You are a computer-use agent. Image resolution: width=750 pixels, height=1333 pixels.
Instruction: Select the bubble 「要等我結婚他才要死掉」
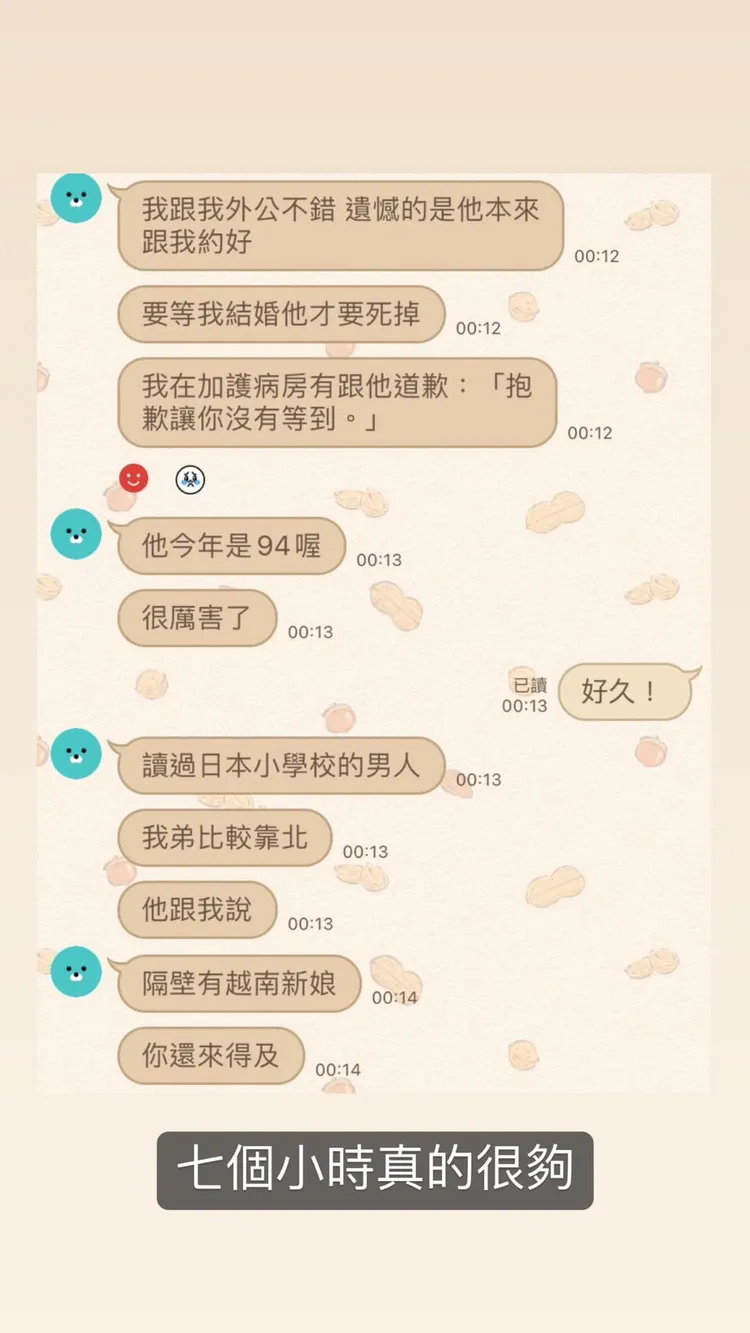[x=281, y=314]
